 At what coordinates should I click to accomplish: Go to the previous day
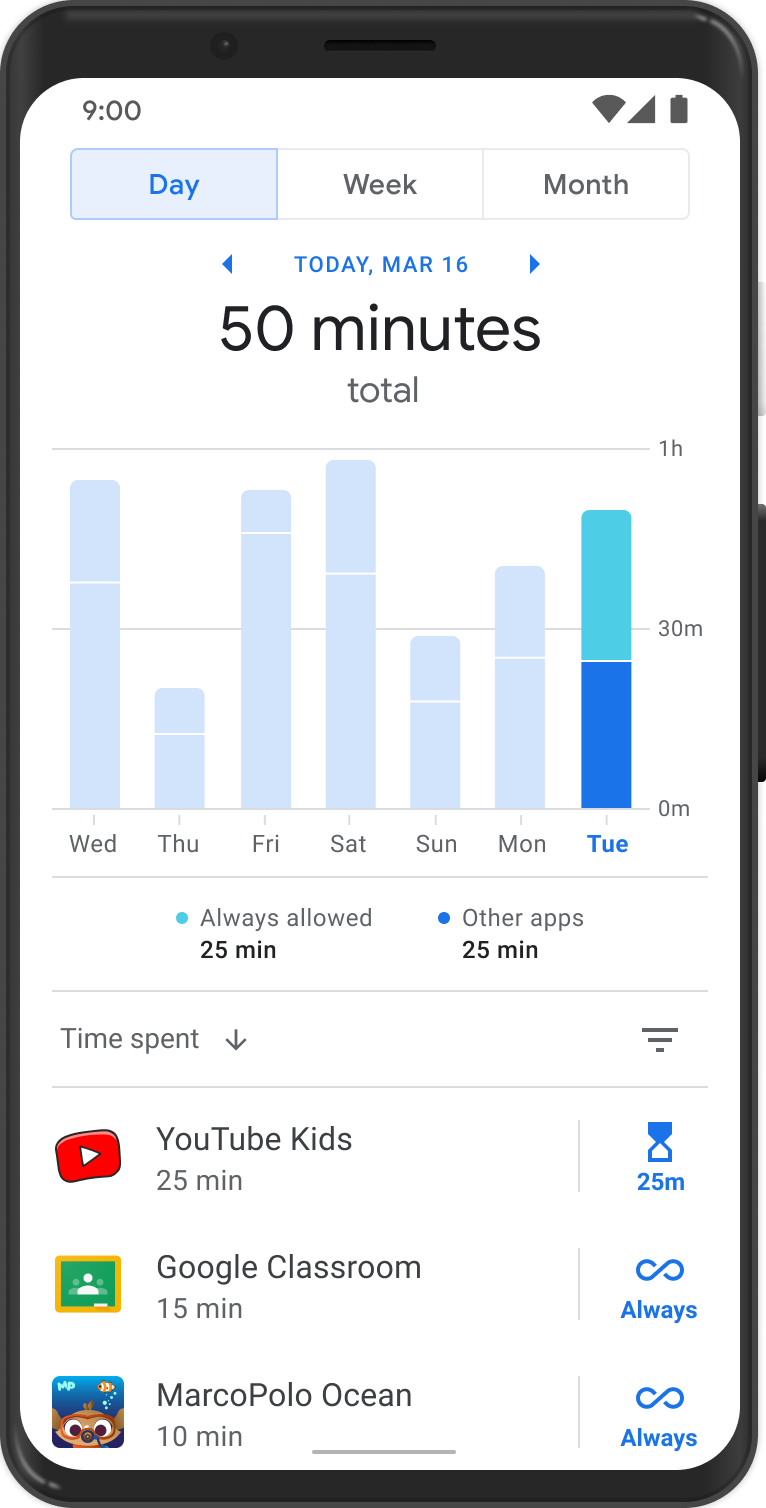point(227,264)
